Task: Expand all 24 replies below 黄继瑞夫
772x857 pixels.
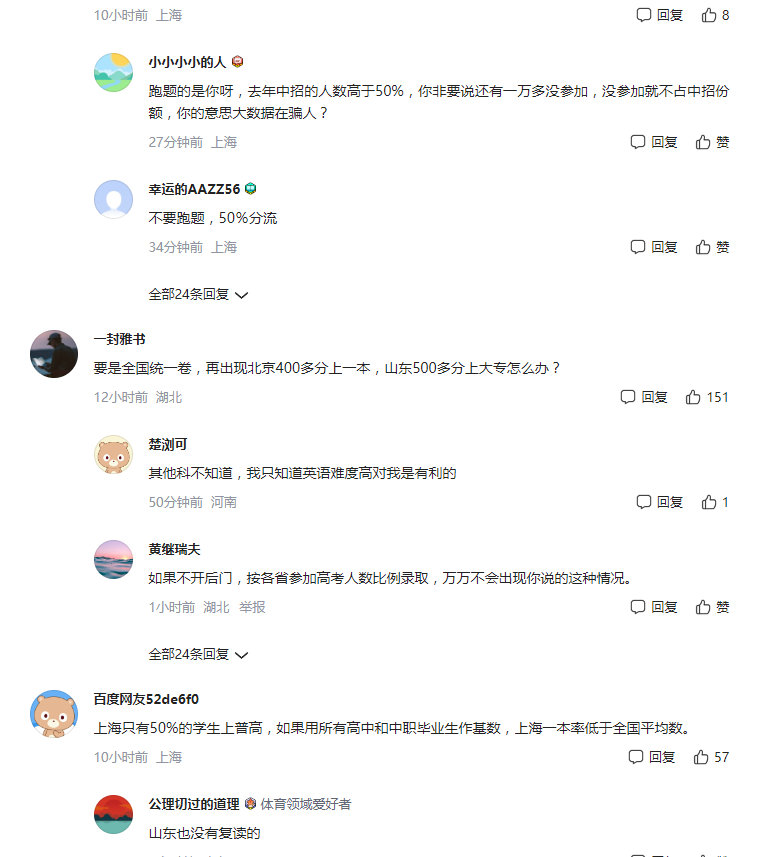Action: [198, 655]
